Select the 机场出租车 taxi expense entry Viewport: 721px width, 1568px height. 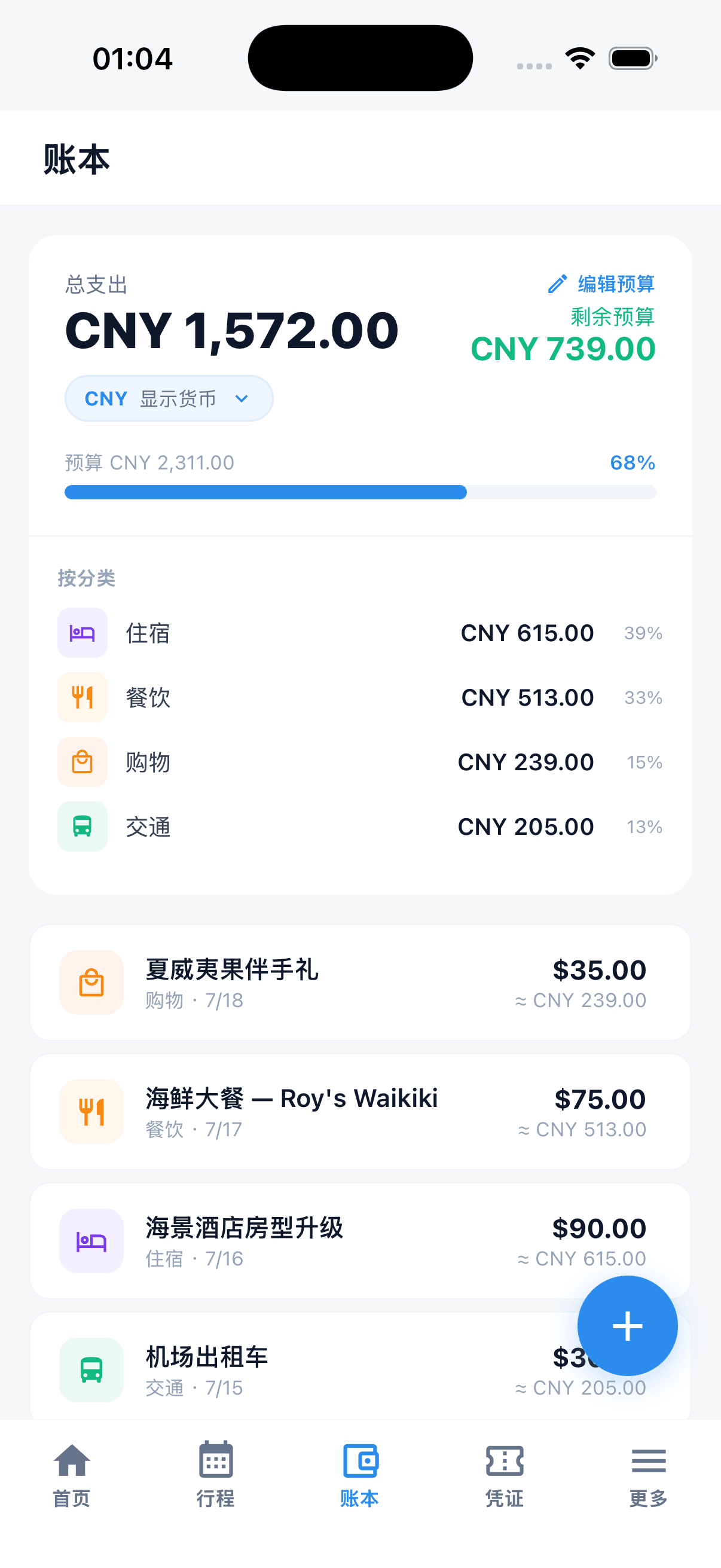(x=304, y=1363)
